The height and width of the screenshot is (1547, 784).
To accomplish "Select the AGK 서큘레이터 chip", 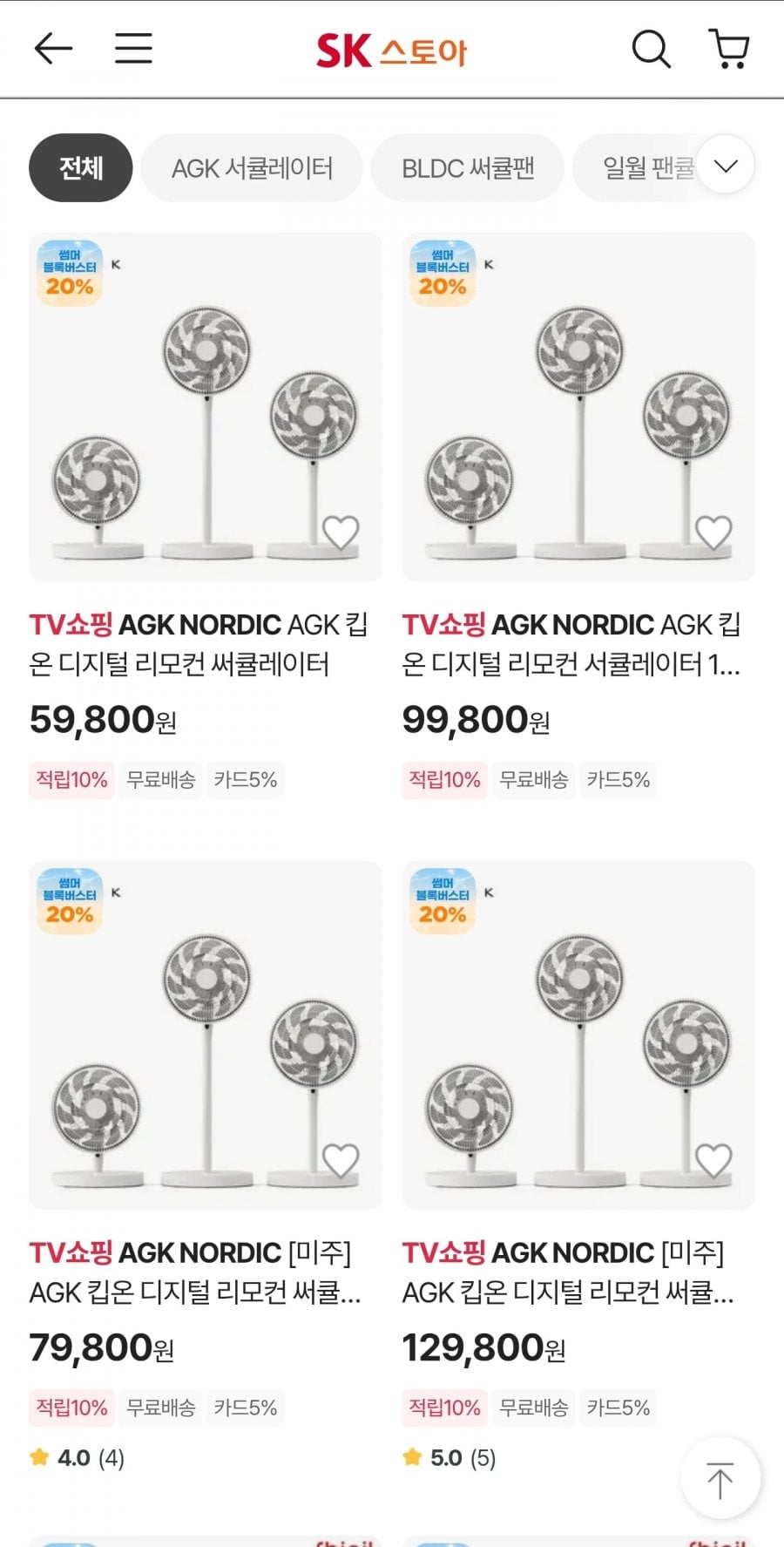I will coord(252,167).
